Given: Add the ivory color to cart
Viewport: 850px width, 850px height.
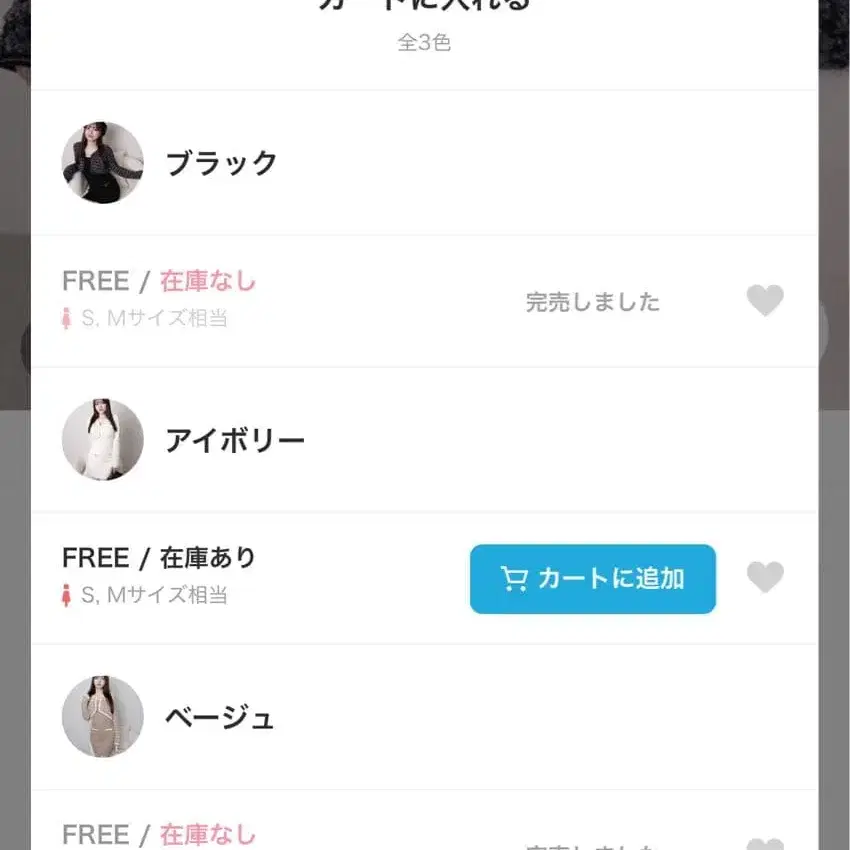Looking at the screenshot, I should click(x=592, y=578).
